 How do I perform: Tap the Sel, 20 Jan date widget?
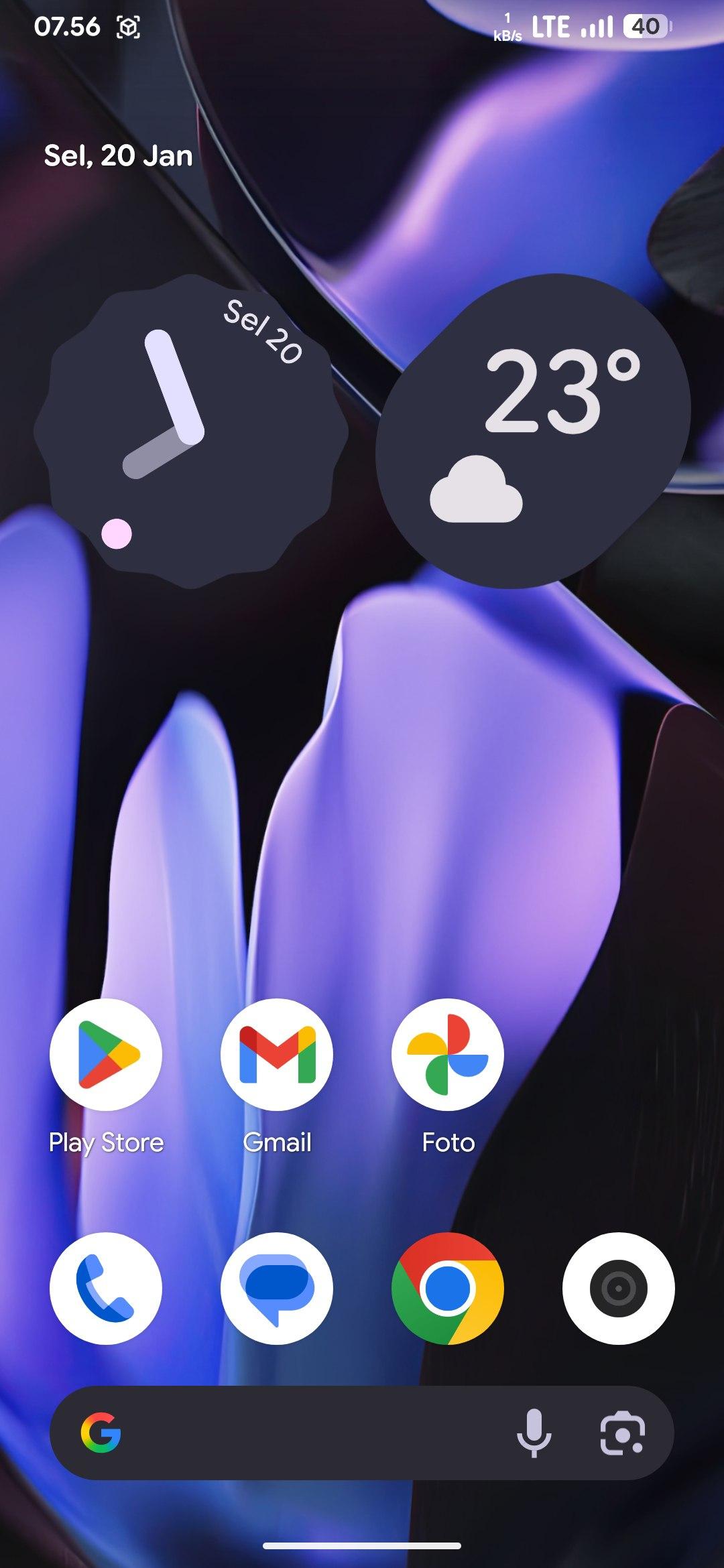tap(118, 155)
